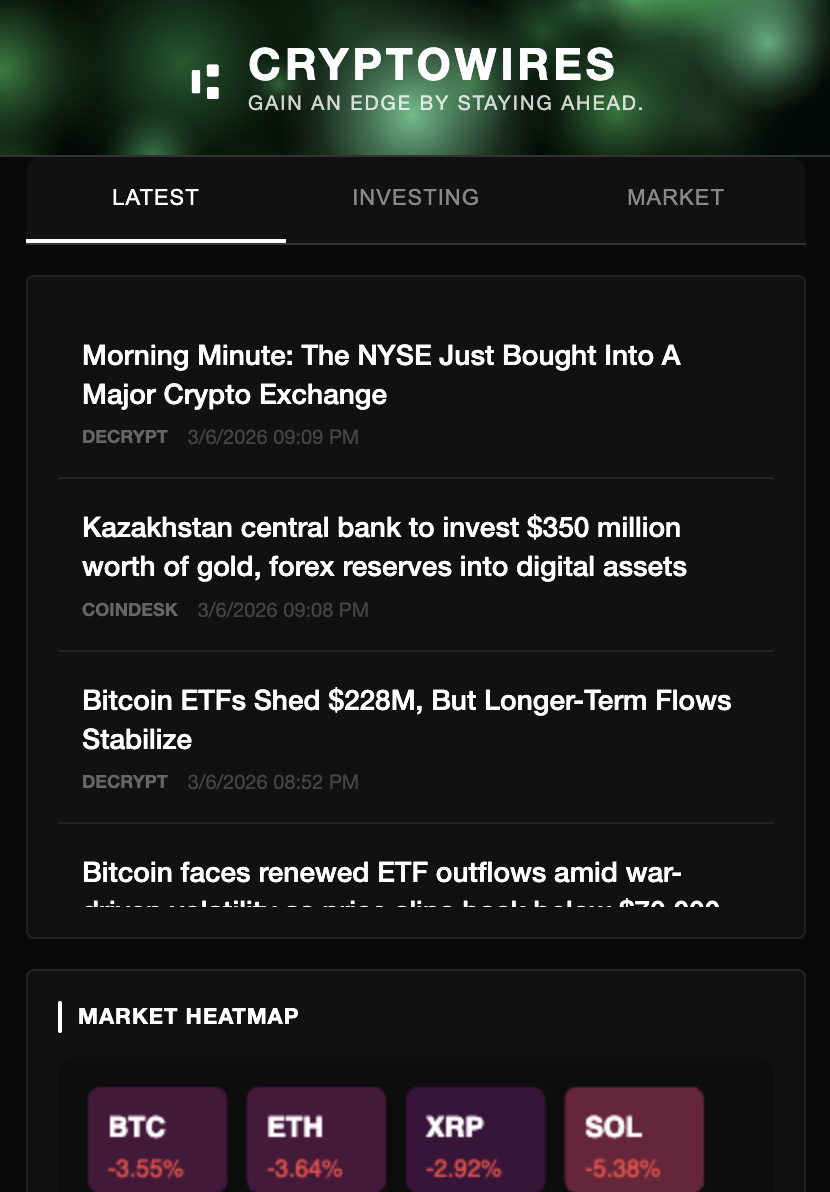Switch to the MARKET tab

(676, 197)
